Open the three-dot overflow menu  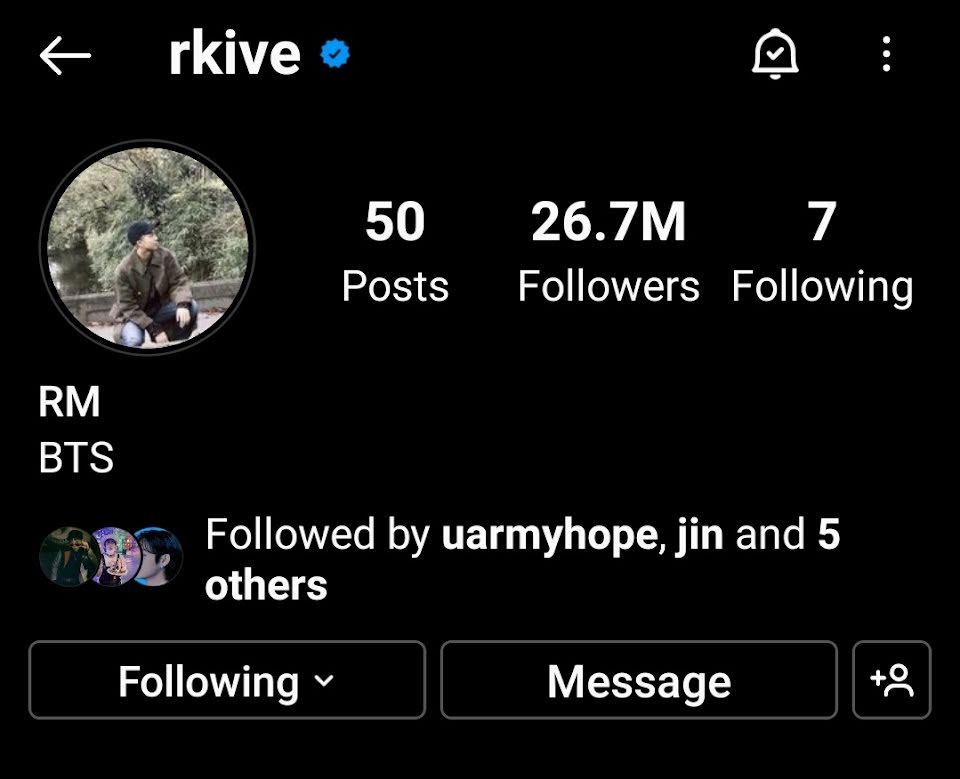tap(886, 54)
